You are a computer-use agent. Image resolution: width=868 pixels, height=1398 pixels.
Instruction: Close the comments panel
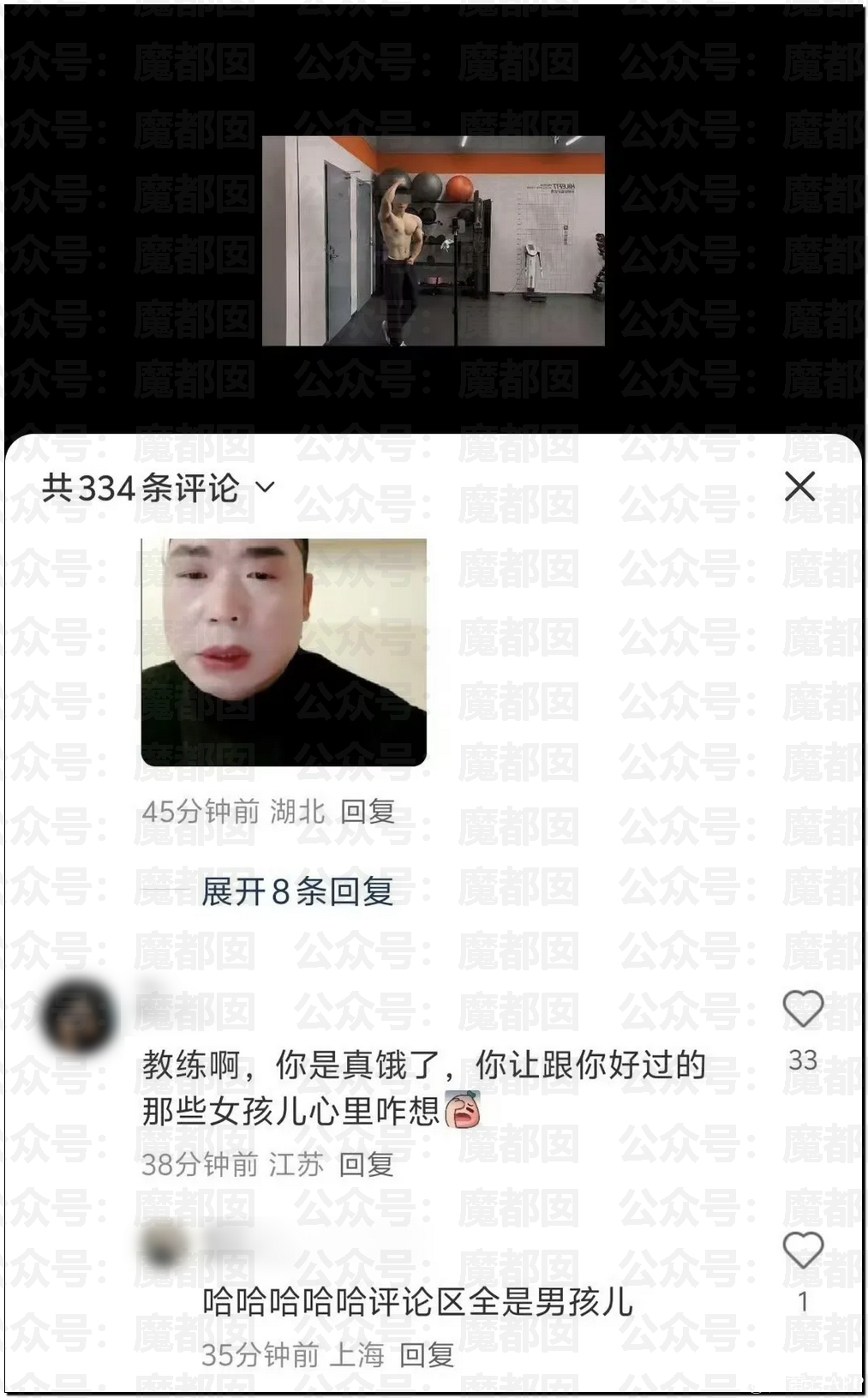(799, 487)
